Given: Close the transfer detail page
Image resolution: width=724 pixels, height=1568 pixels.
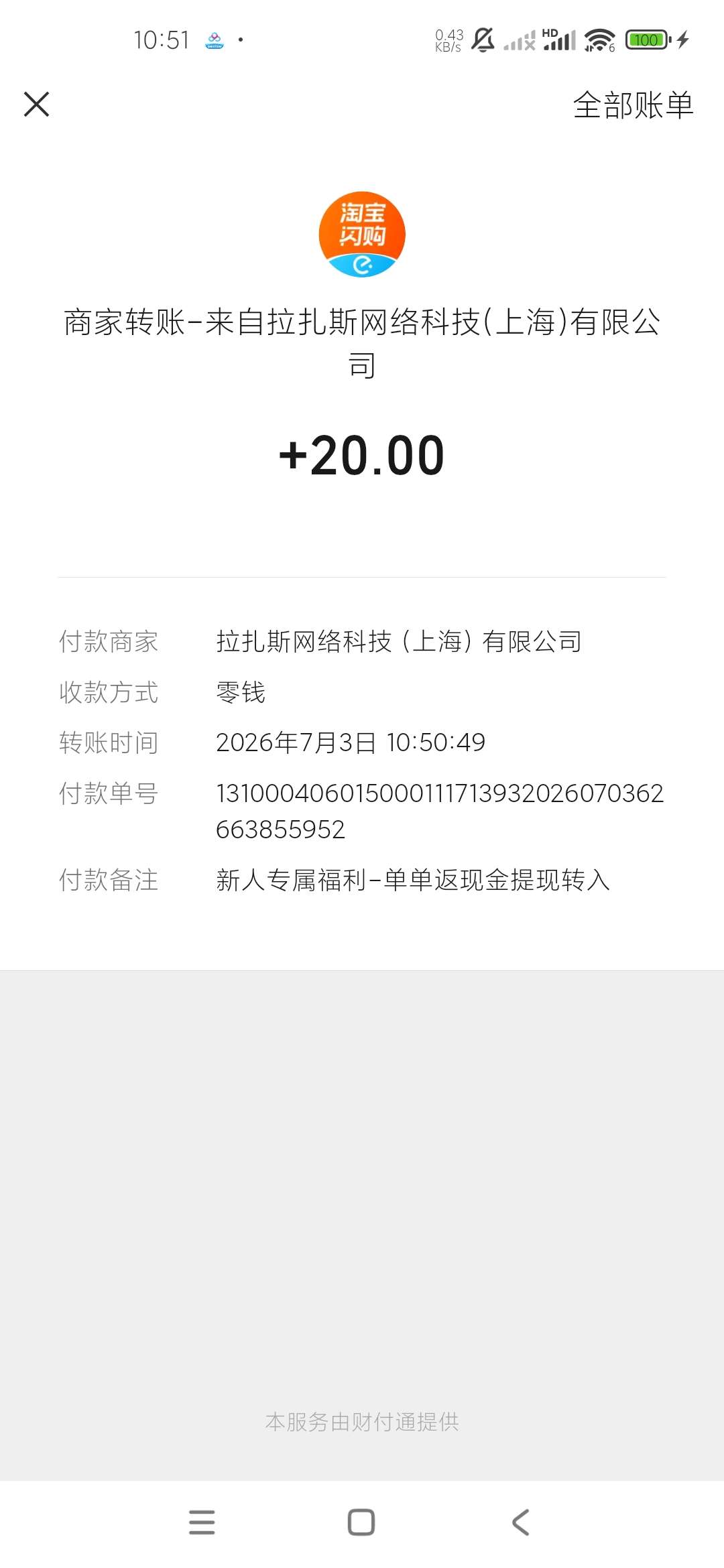Looking at the screenshot, I should click(37, 105).
